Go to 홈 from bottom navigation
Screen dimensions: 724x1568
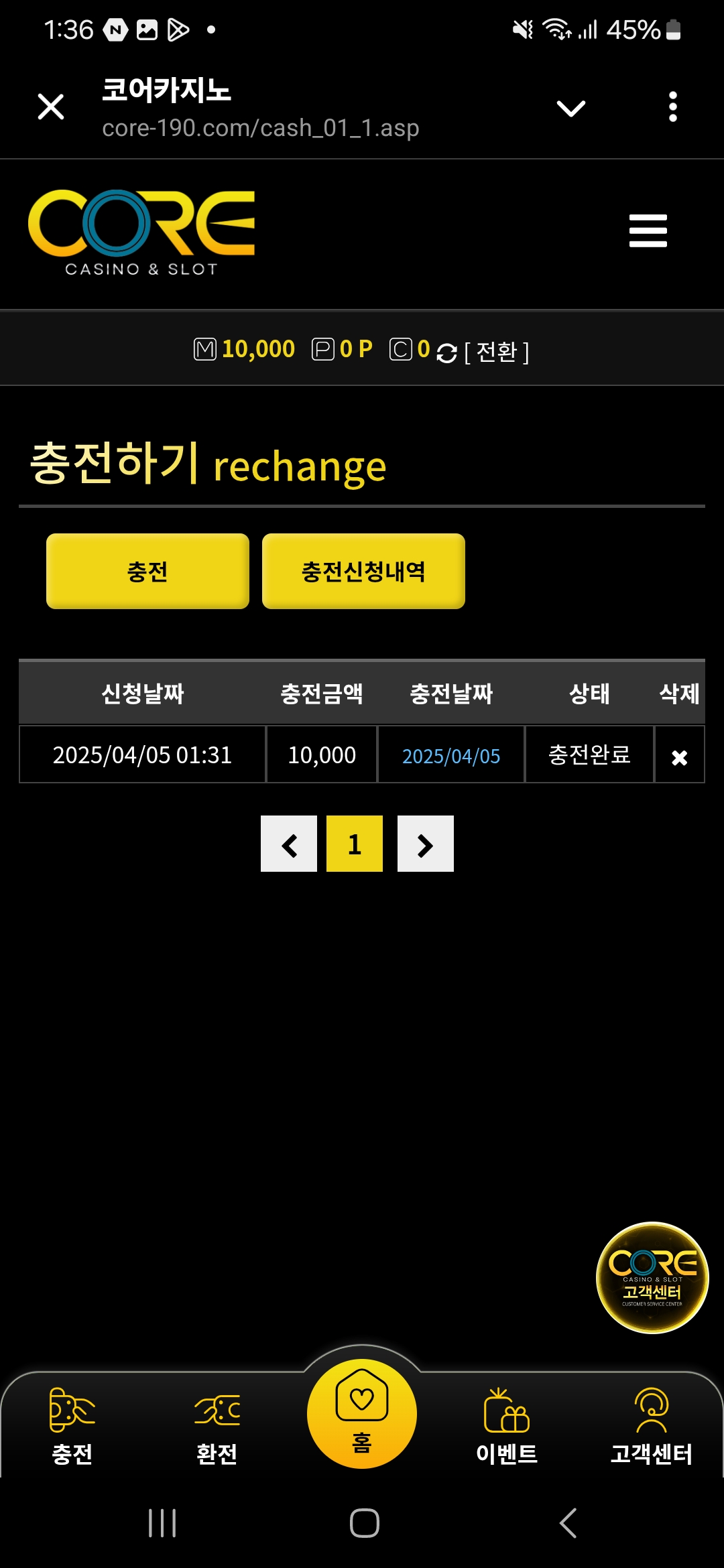point(362,1414)
